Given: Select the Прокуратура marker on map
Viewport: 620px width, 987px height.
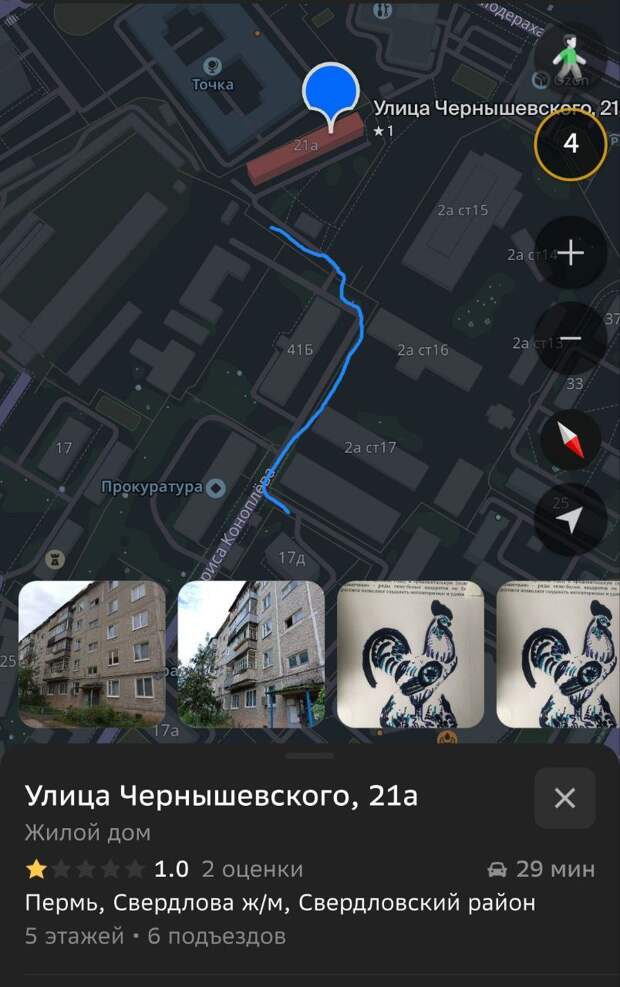Looking at the screenshot, I should click(x=214, y=488).
